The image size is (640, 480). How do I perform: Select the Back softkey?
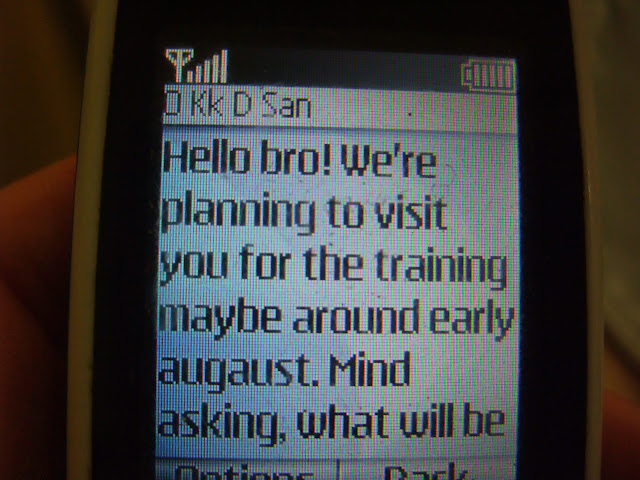[424, 471]
